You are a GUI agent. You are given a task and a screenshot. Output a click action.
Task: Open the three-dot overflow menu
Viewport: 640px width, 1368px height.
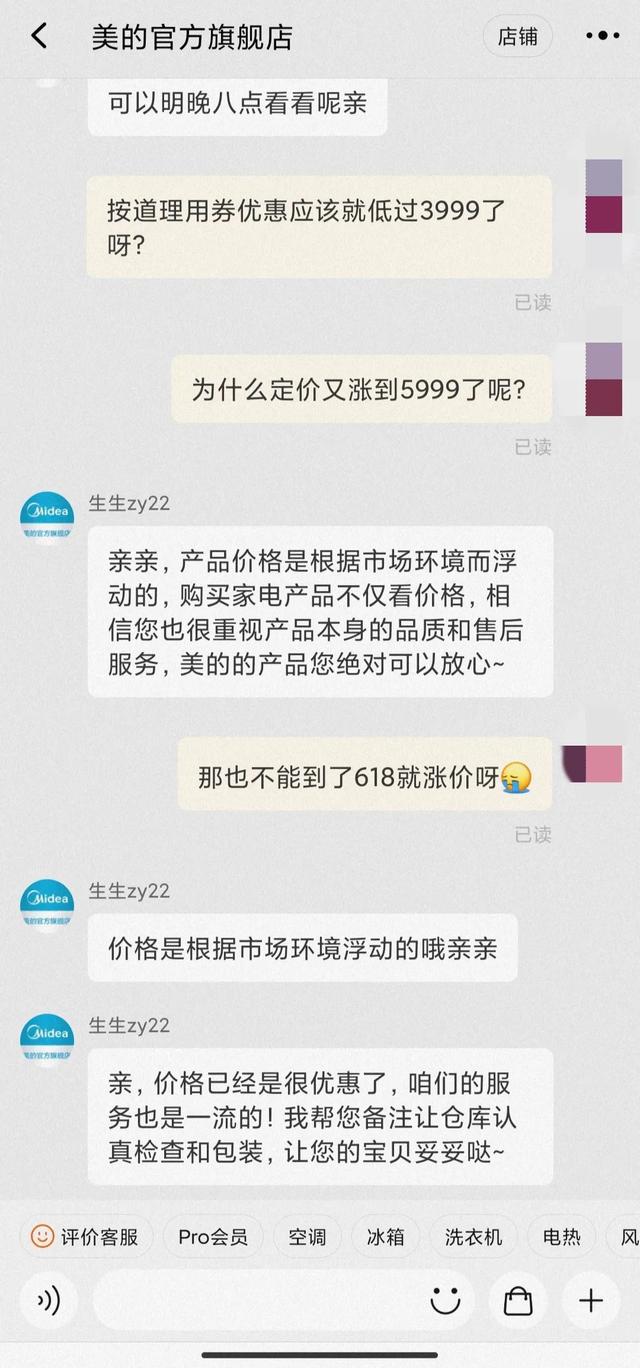(602, 37)
